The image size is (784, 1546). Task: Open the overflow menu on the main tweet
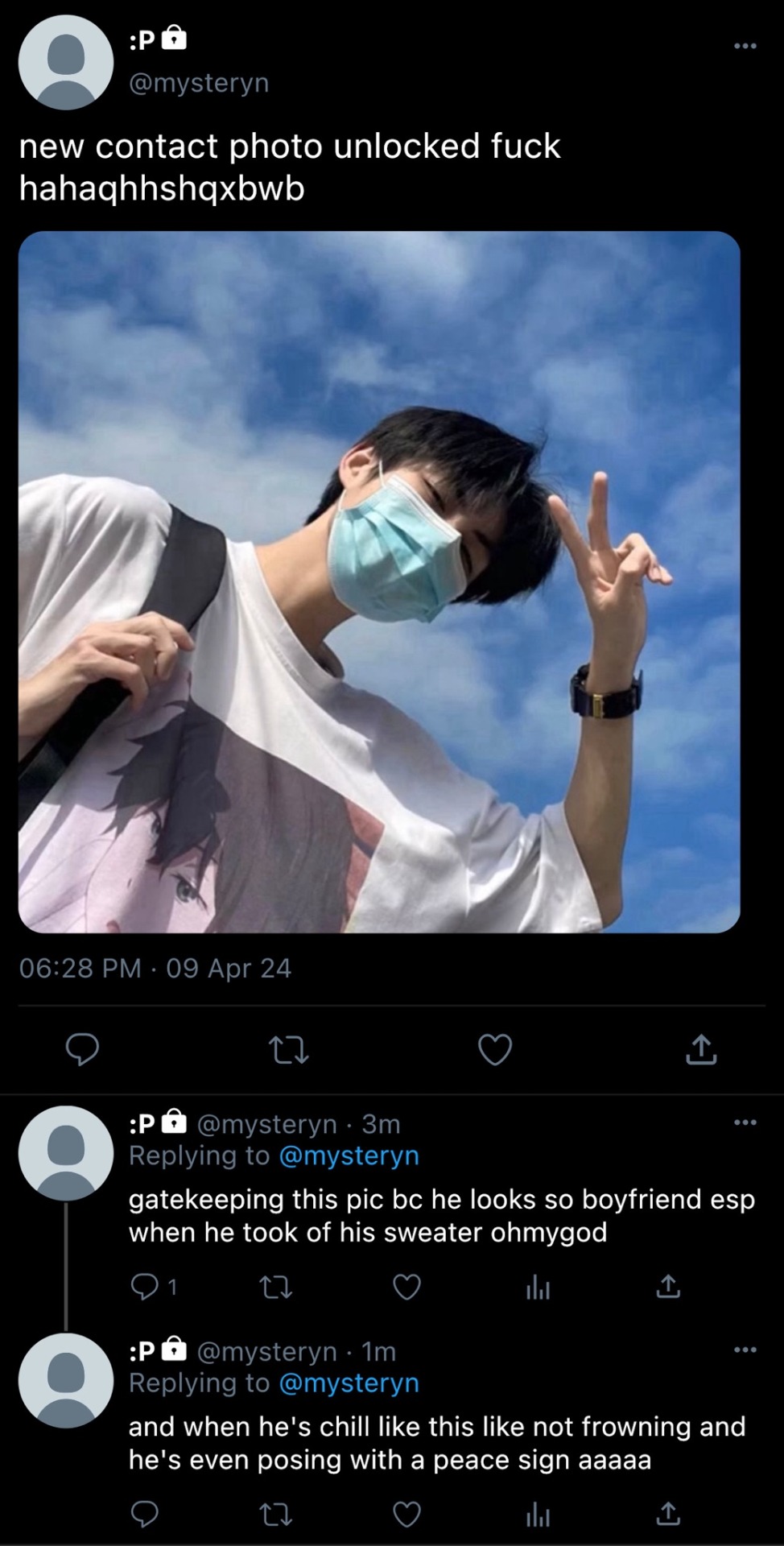coord(745,47)
